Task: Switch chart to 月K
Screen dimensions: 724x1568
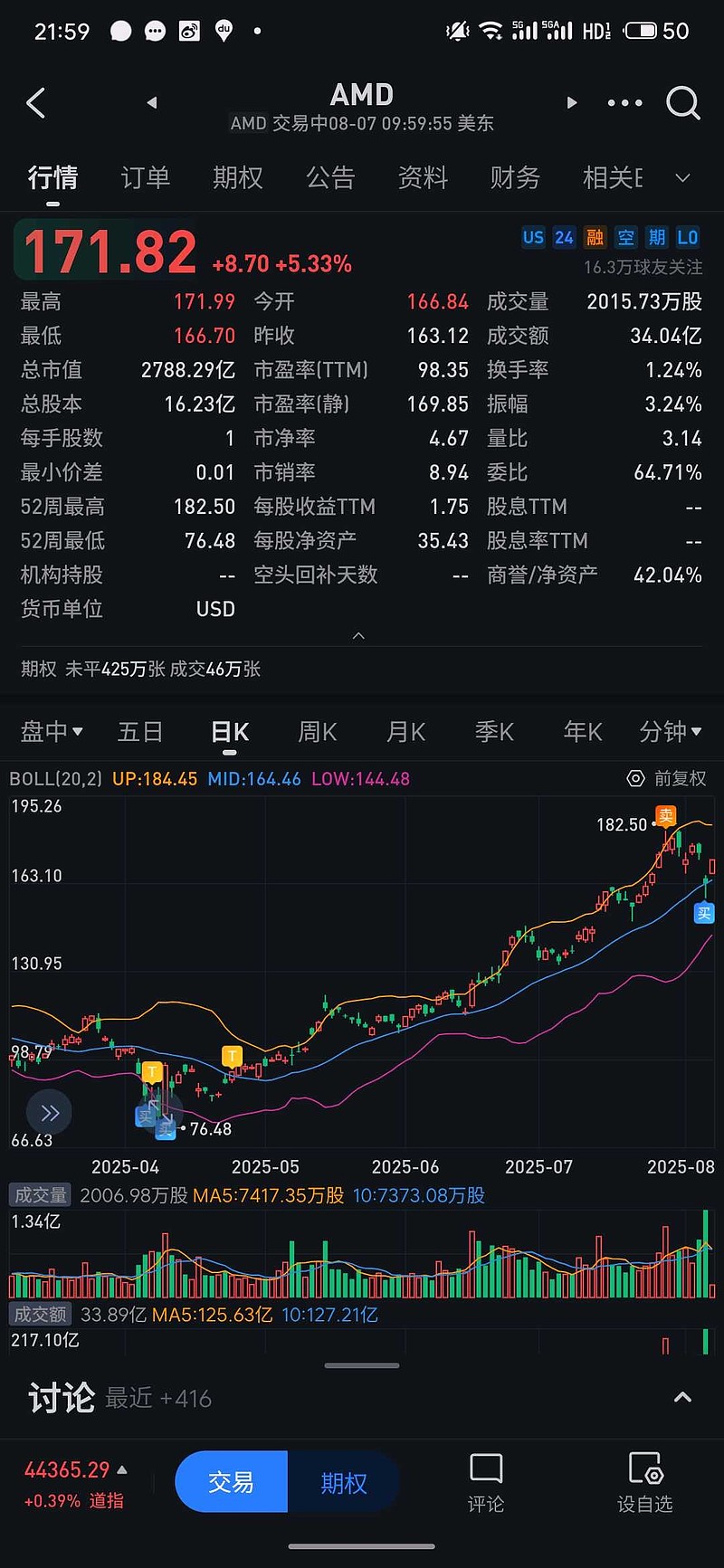Action: point(406,731)
